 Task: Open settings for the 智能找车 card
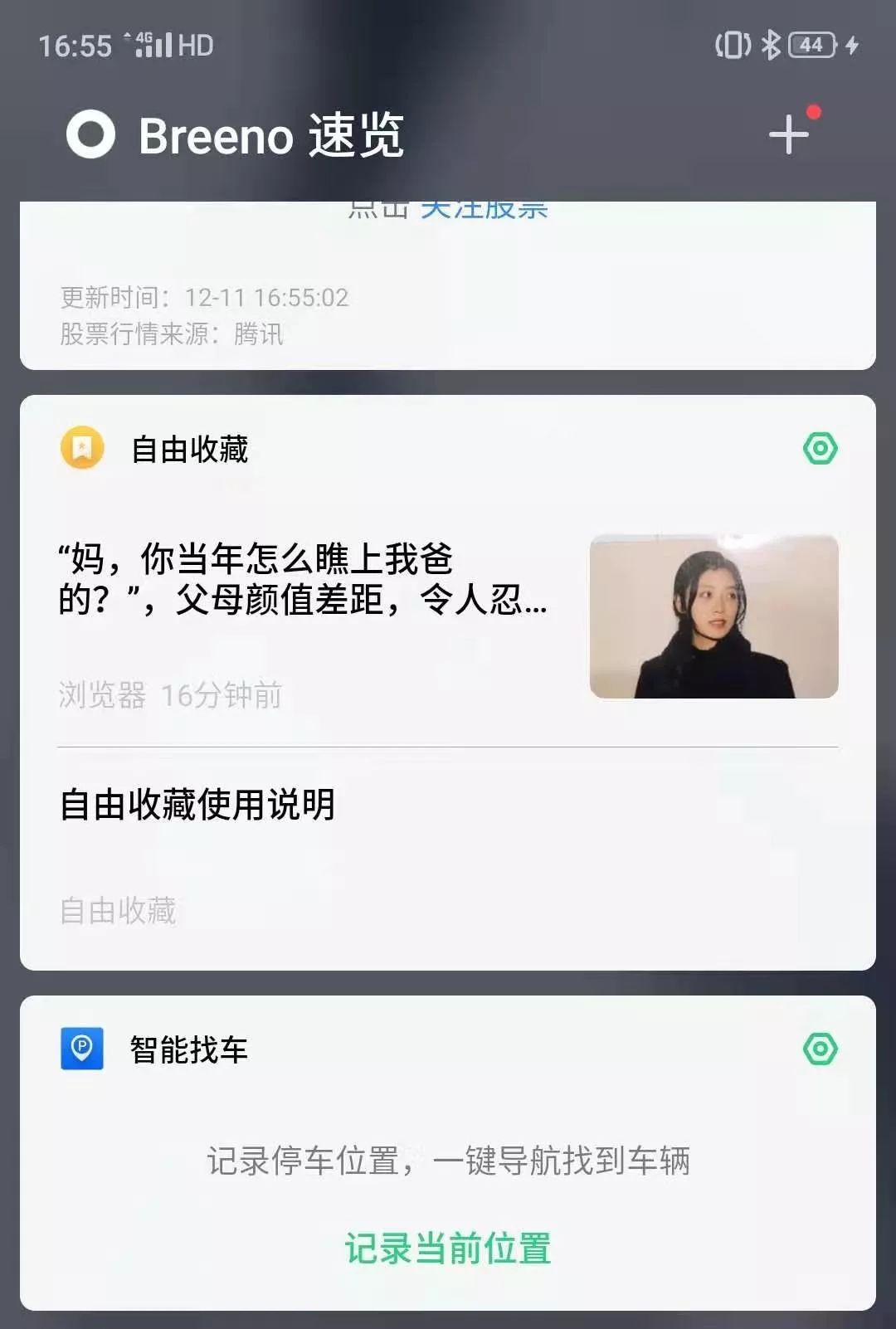tap(821, 1048)
